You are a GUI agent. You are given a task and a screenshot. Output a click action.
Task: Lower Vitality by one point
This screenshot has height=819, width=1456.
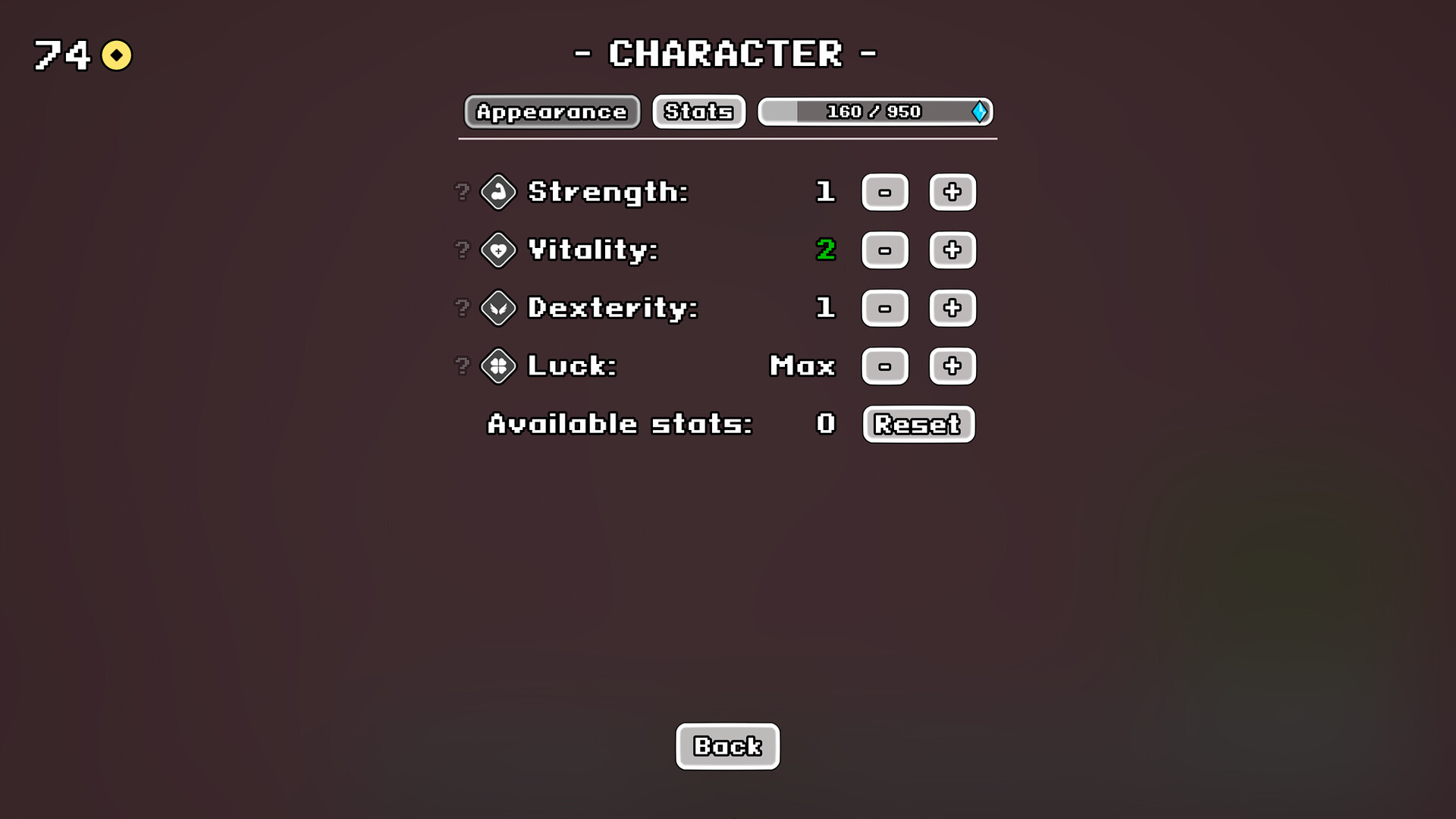(x=884, y=250)
